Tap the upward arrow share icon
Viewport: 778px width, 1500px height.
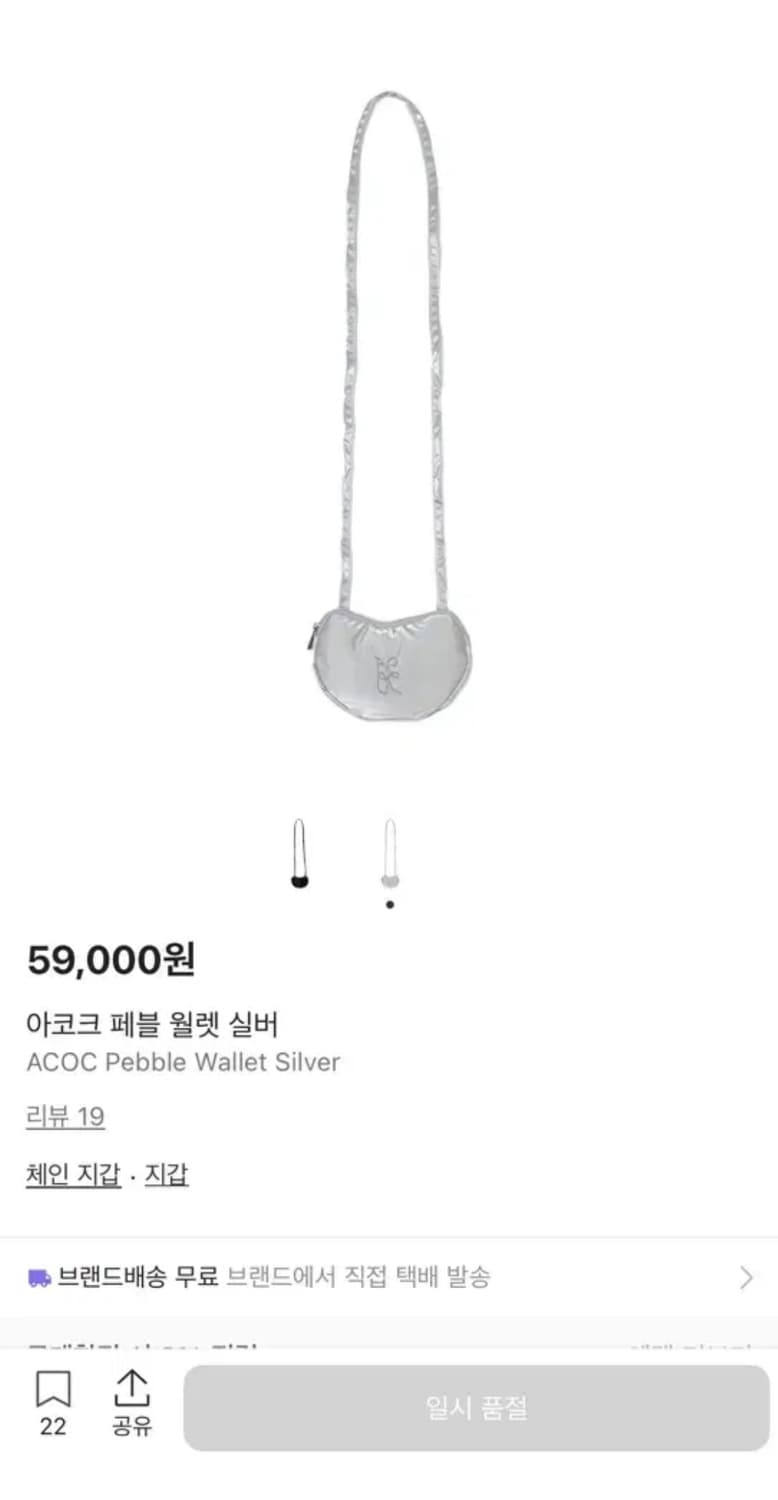[x=130, y=1385]
